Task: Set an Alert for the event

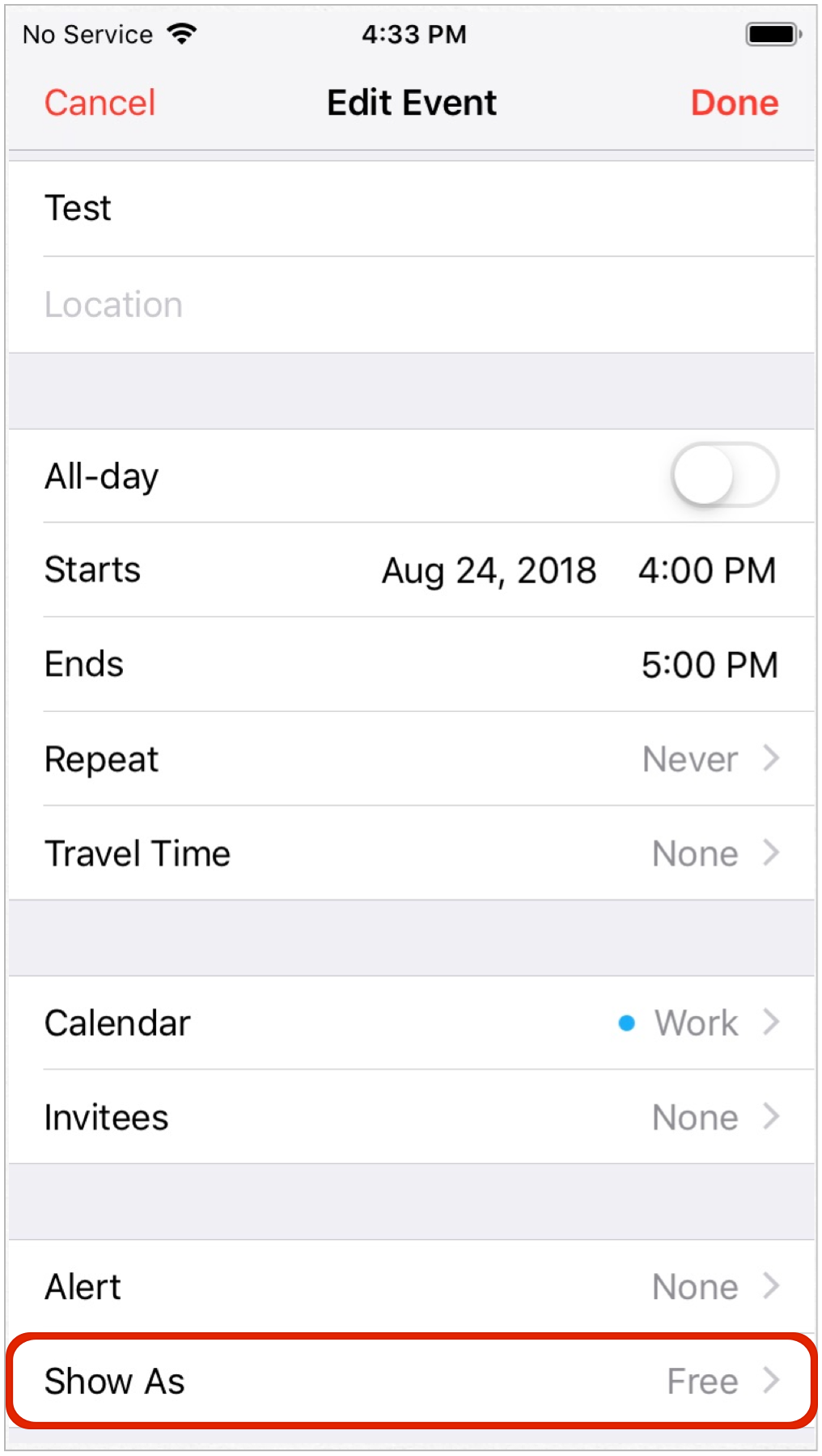Action: click(x=411, y=1287)
